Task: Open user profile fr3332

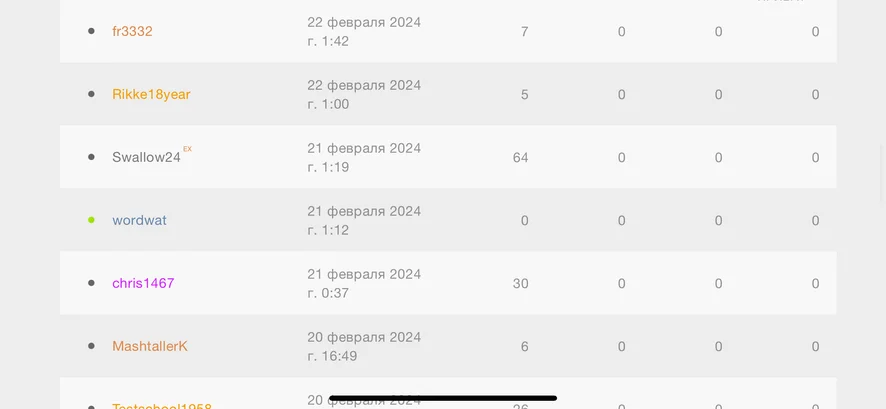Action: [x=132, y=31]
